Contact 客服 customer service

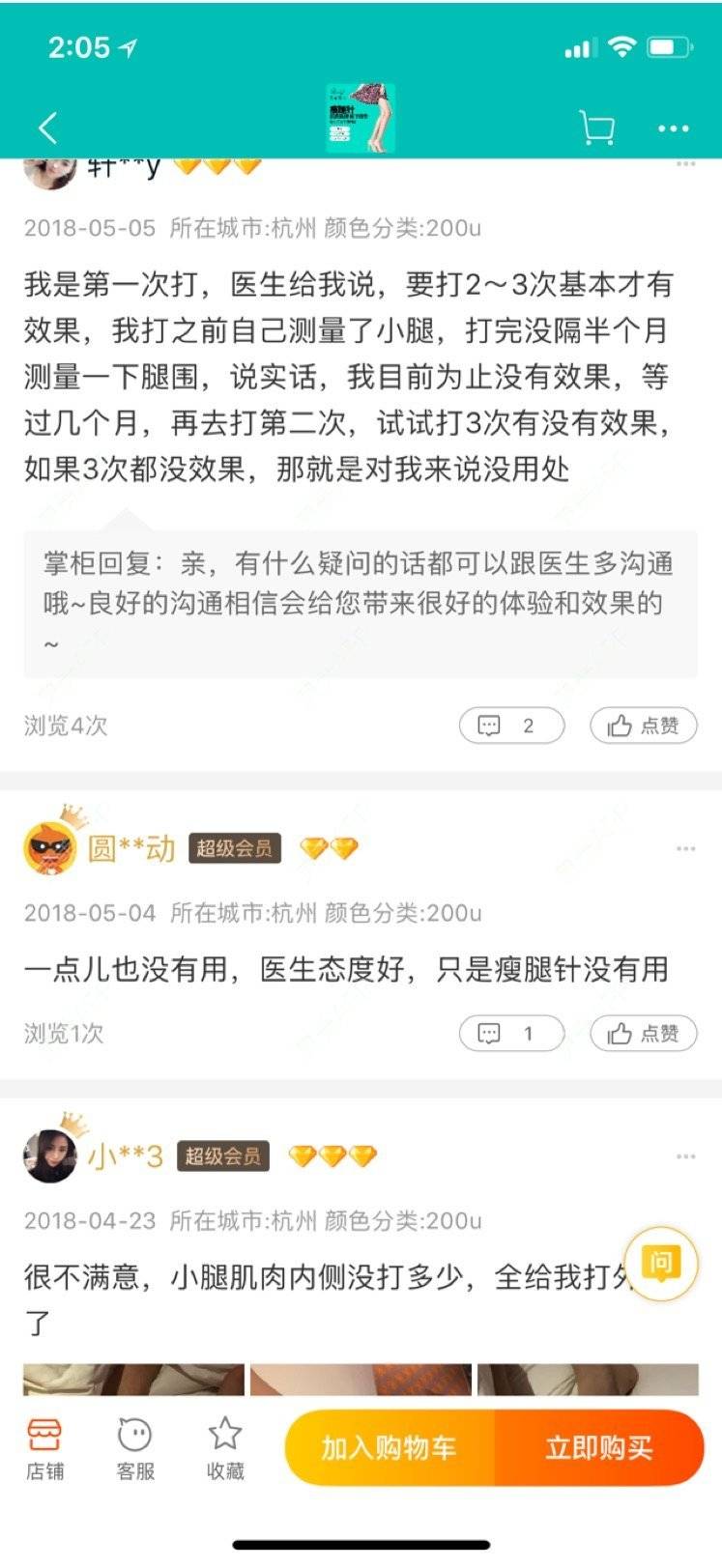tap(134, 1448)
